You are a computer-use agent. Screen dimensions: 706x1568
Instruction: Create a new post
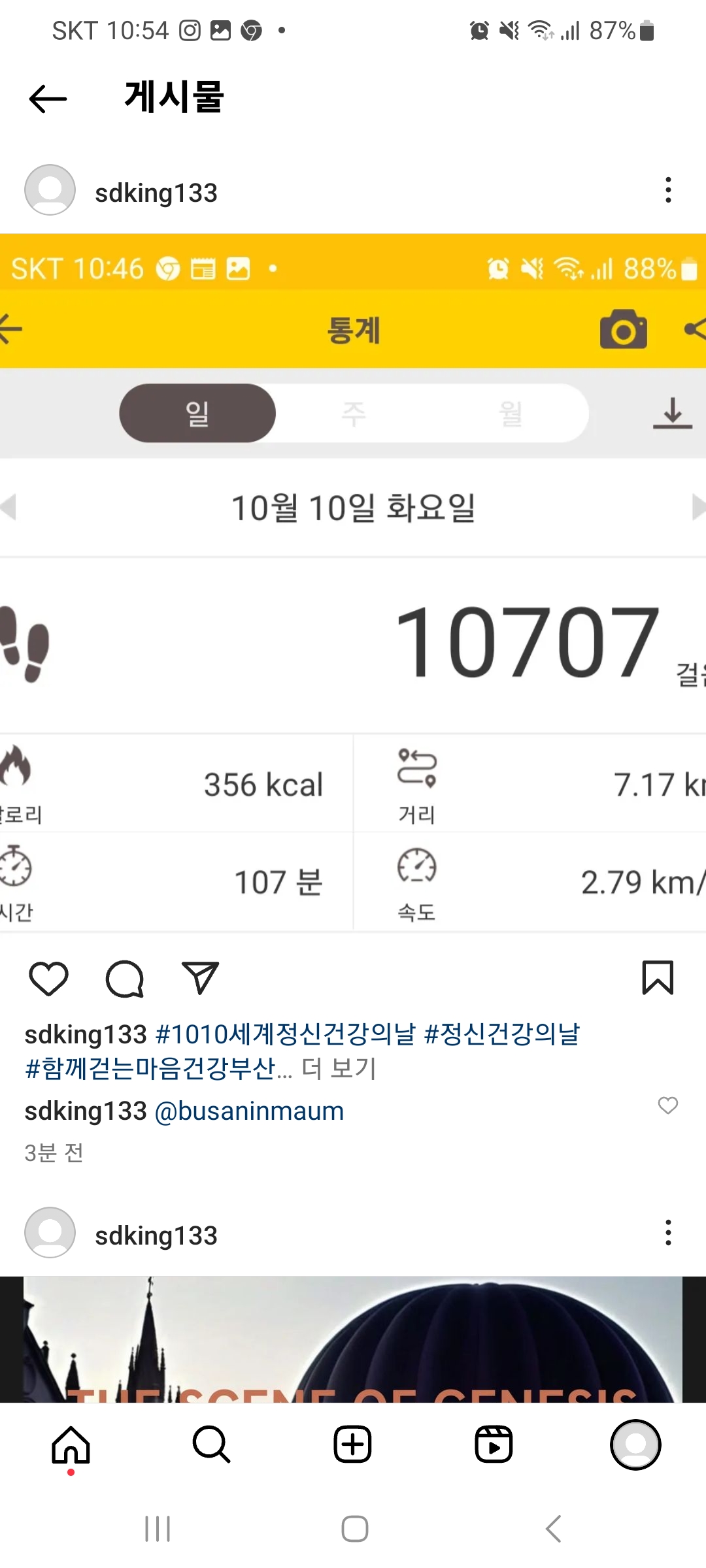[352, 1445]
